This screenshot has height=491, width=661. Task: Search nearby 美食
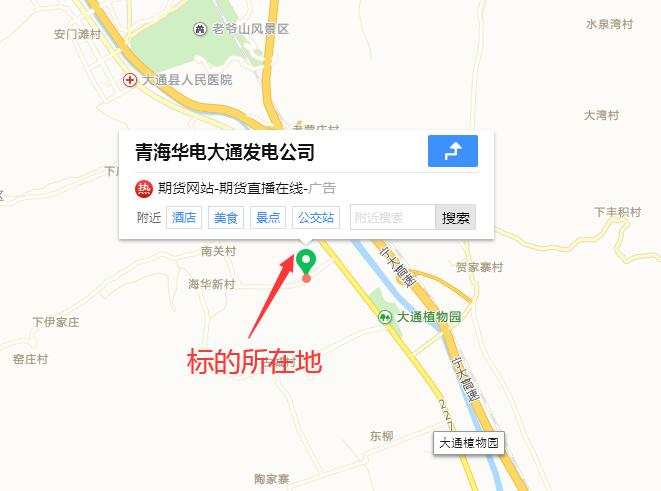(226, 217)
